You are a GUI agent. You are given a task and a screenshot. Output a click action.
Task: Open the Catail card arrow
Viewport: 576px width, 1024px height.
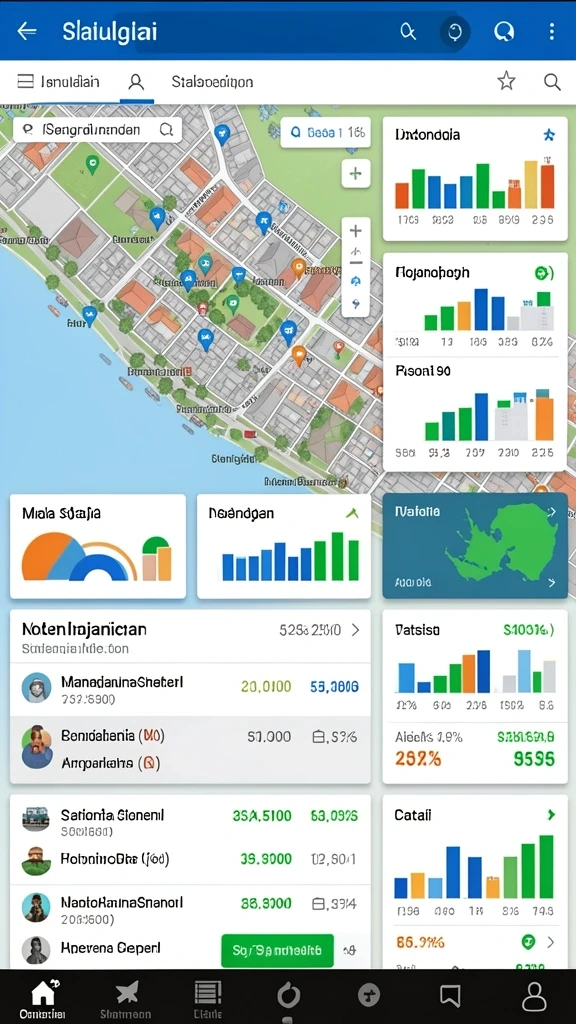click(x=551, y=814)
